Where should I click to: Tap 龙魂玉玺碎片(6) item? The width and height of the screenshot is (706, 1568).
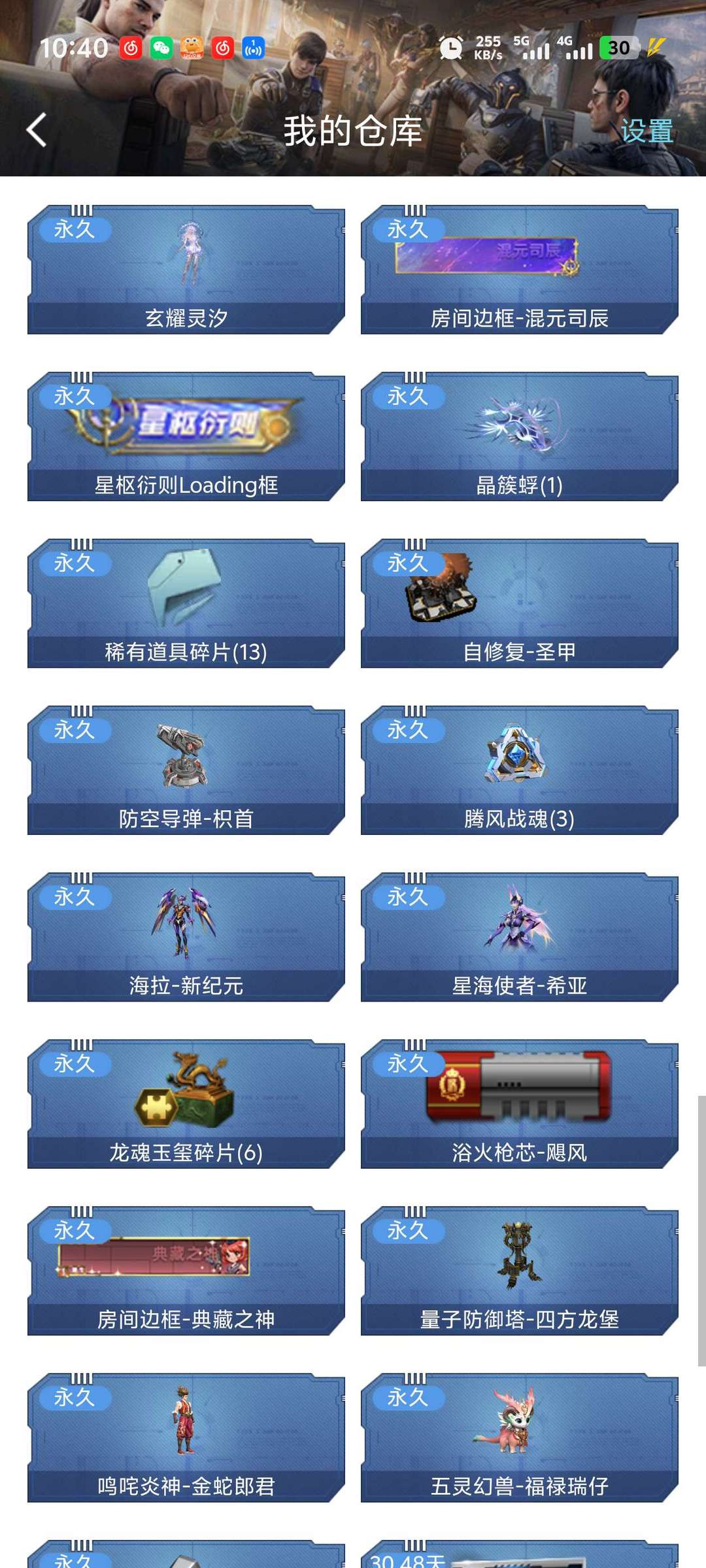[186, 1103]
